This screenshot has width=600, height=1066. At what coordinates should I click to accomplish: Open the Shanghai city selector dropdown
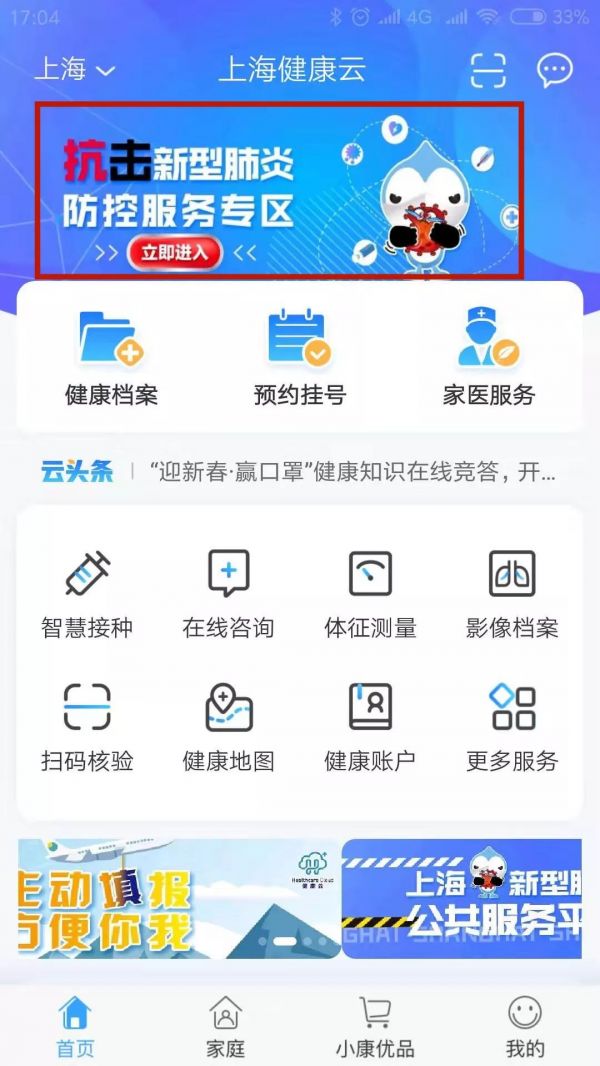(75, 69)
